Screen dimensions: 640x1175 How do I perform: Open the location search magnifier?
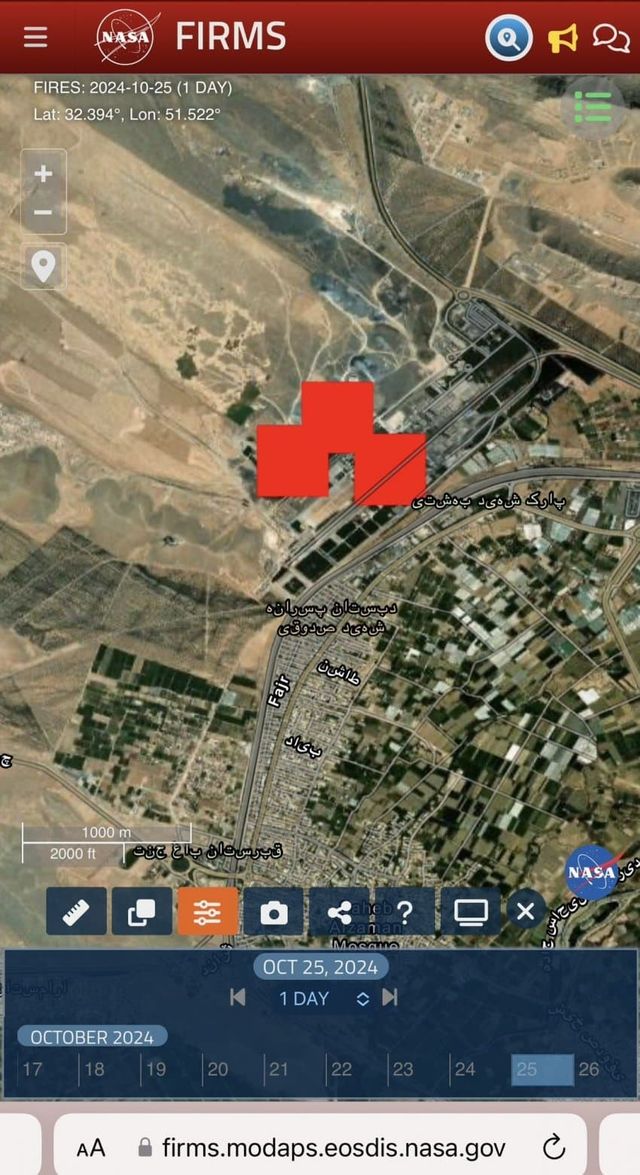pos(508,39)
